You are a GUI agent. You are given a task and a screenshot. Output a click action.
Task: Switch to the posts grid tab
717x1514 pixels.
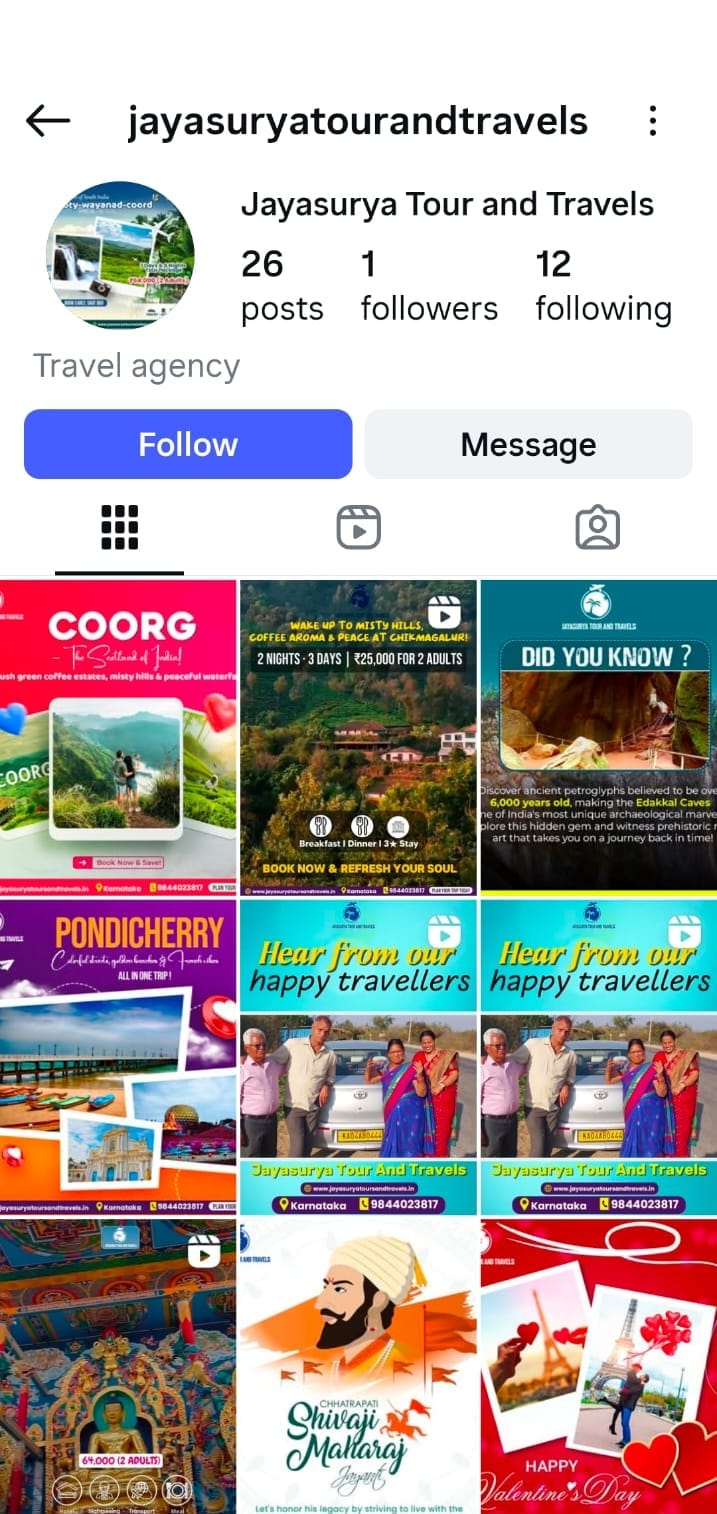[120, 527]
